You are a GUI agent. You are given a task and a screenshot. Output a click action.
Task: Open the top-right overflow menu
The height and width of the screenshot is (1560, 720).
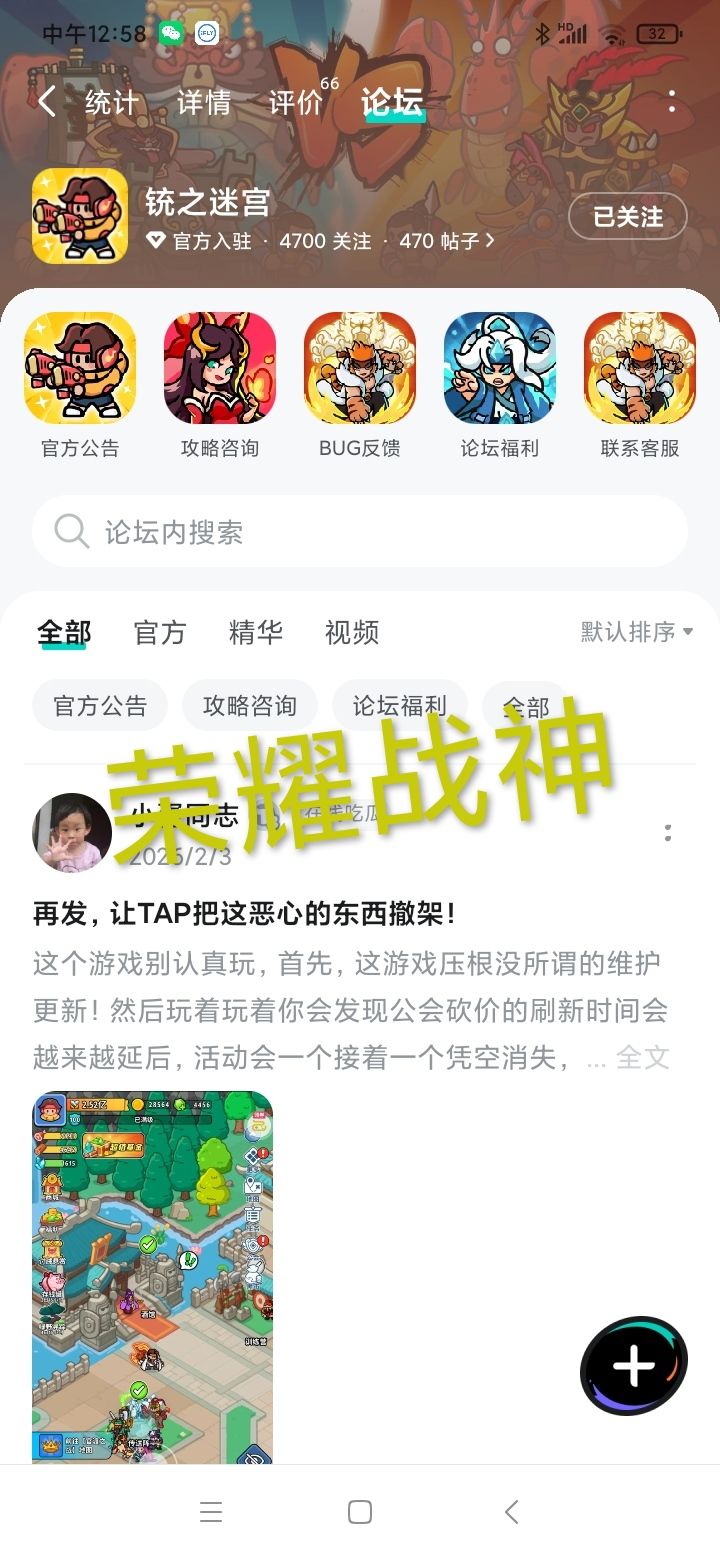(671, 101)
